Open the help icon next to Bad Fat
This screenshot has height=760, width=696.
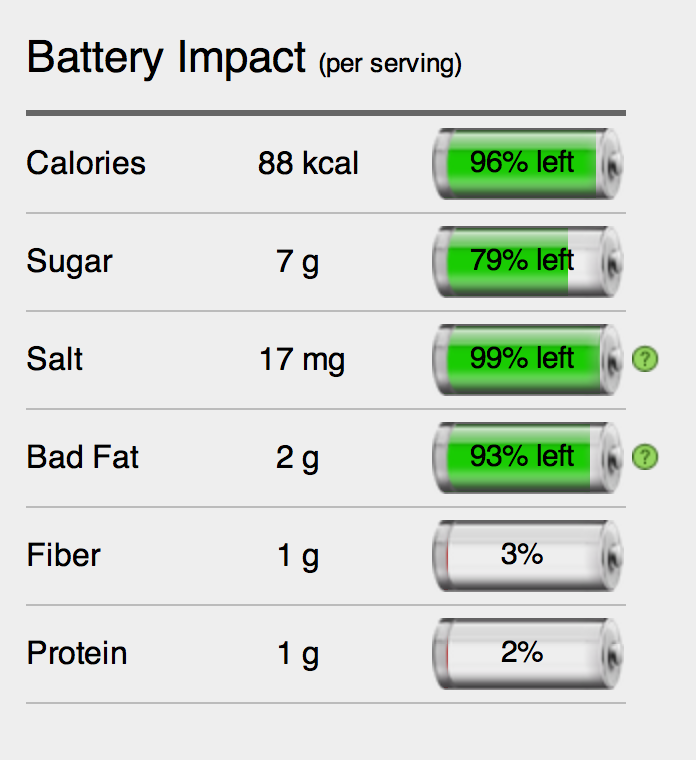click(646, 458)
